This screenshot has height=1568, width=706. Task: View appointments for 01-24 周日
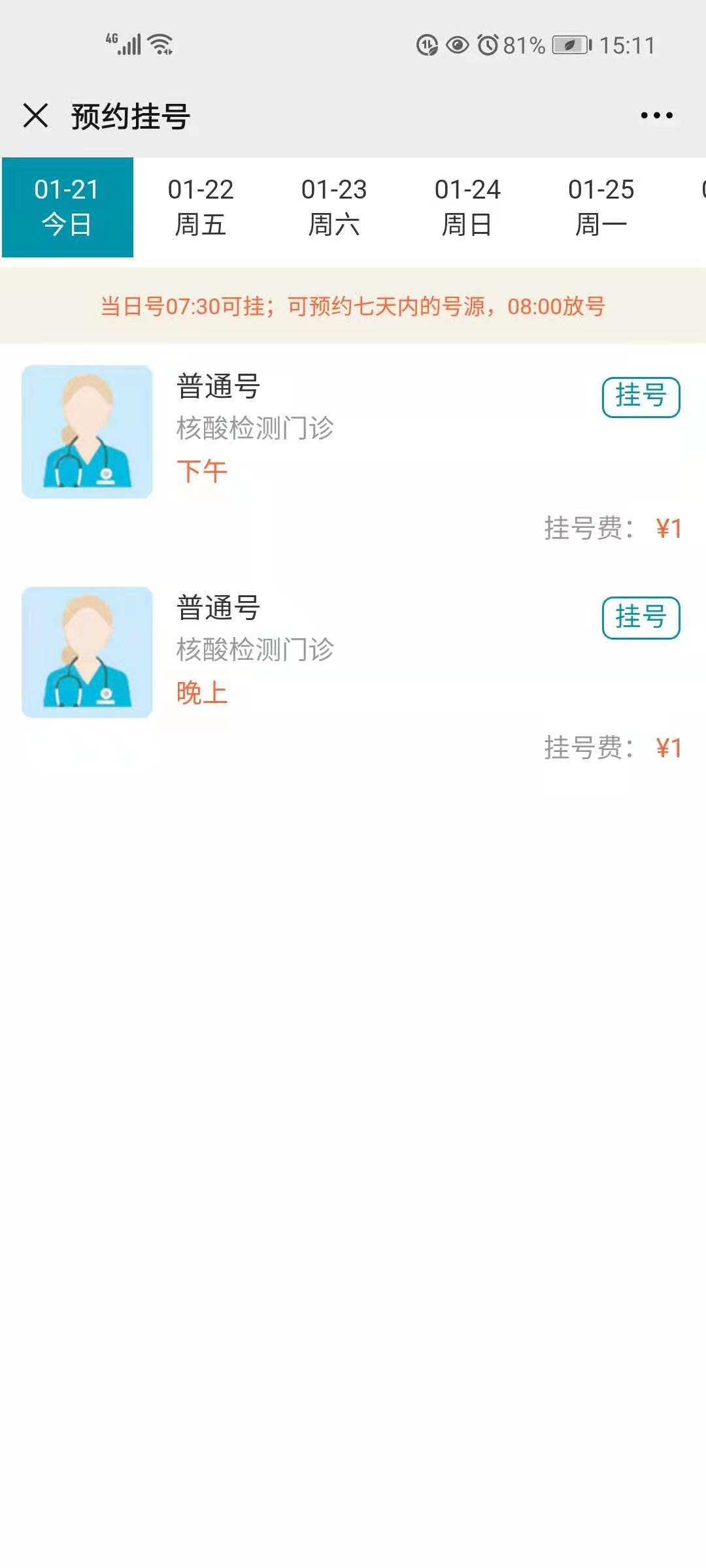[x=467, y=207]
